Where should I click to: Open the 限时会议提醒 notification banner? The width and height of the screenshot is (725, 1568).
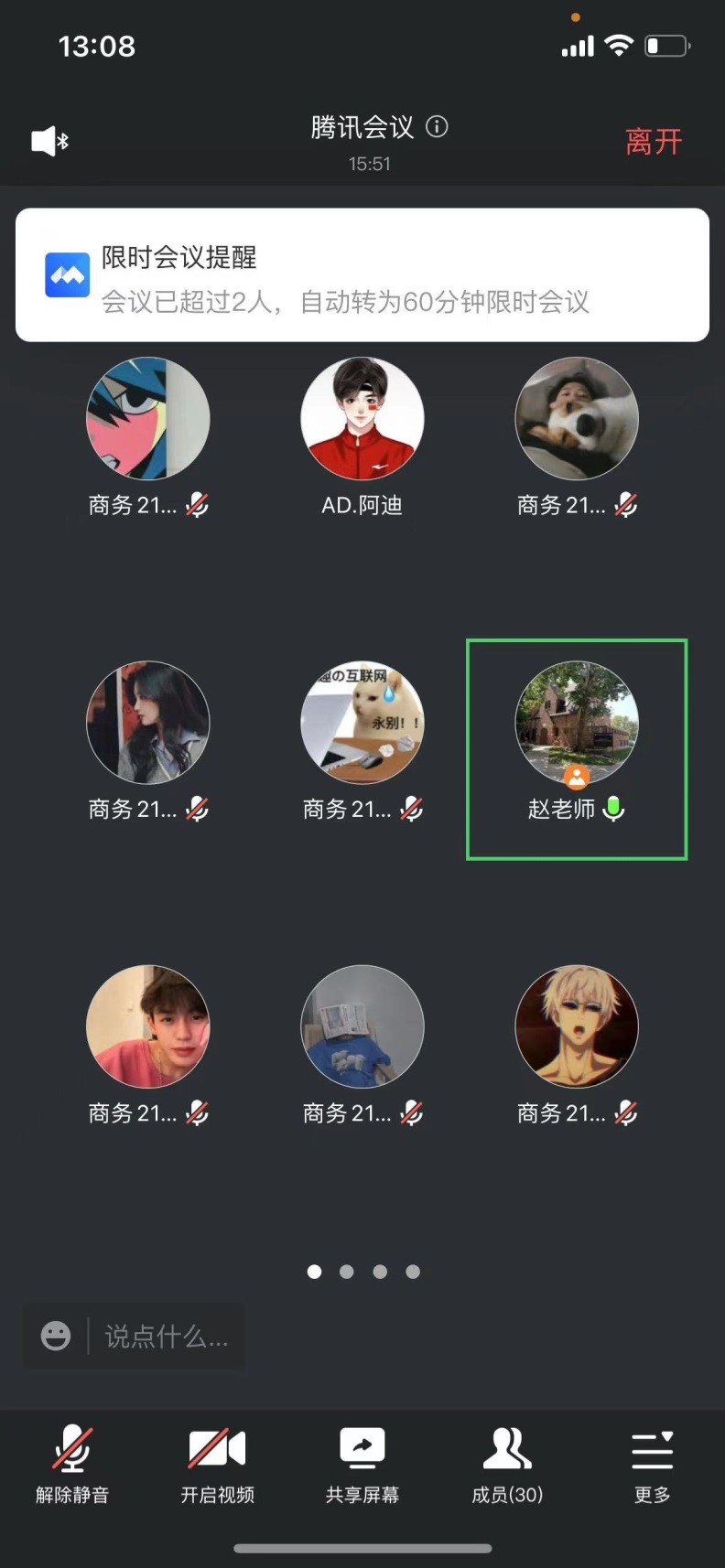(x=362, y=275)
